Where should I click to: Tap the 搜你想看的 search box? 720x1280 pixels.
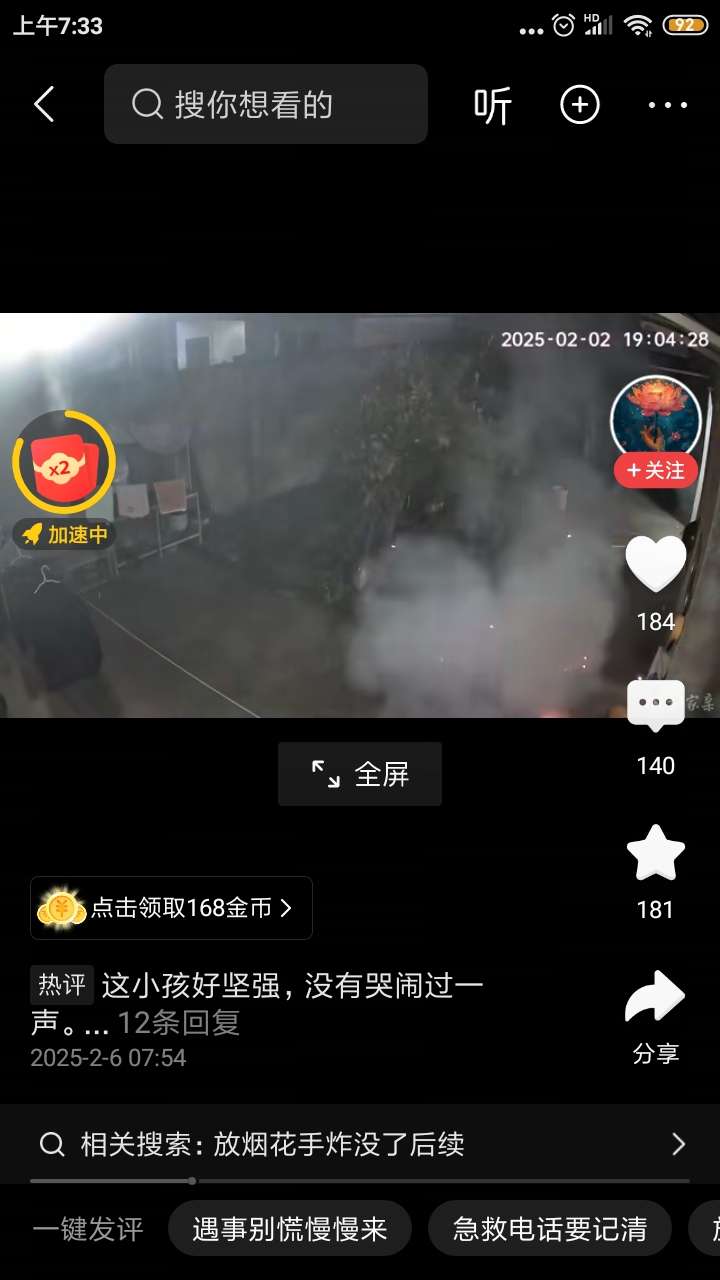[x=265, y=104]
